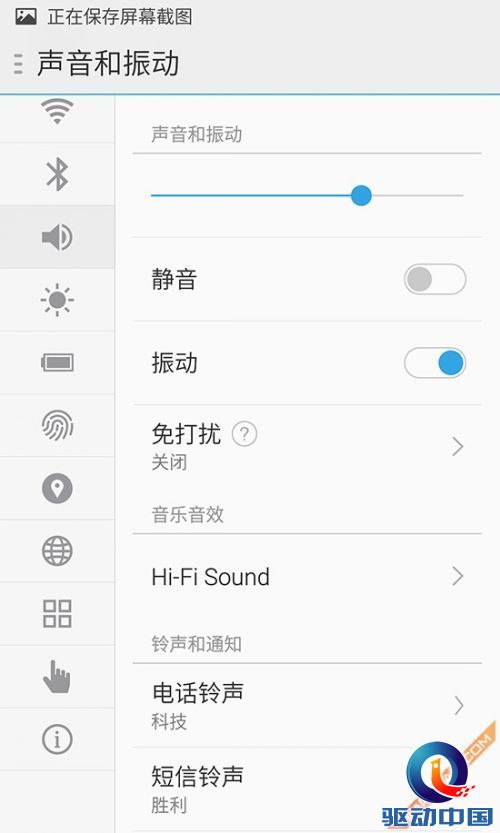Screen dimensions: 500x833
Task: Go to the location settings tab
Action: click(x=57, y=488)
